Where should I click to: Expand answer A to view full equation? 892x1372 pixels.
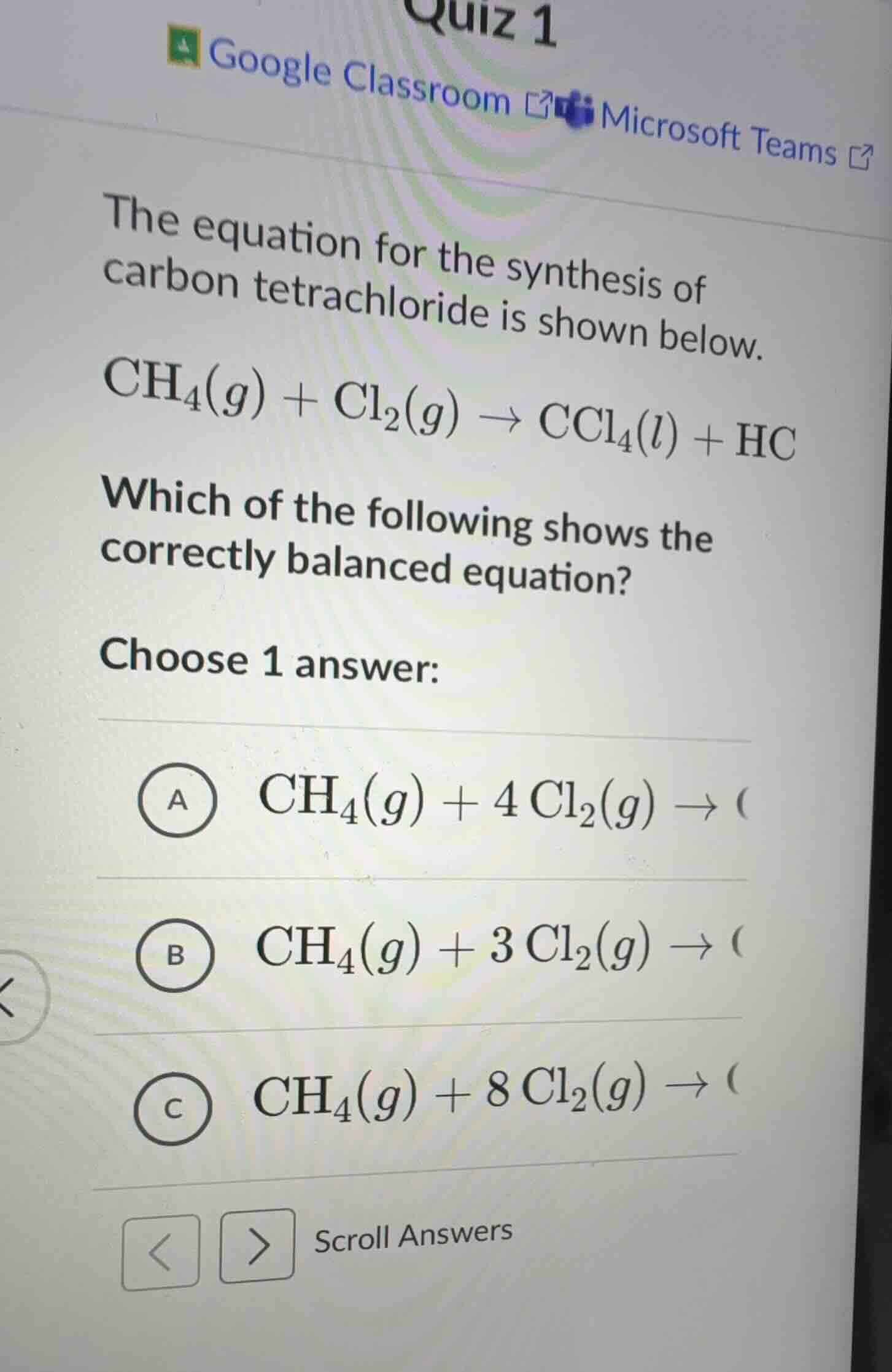coord(510,801)
